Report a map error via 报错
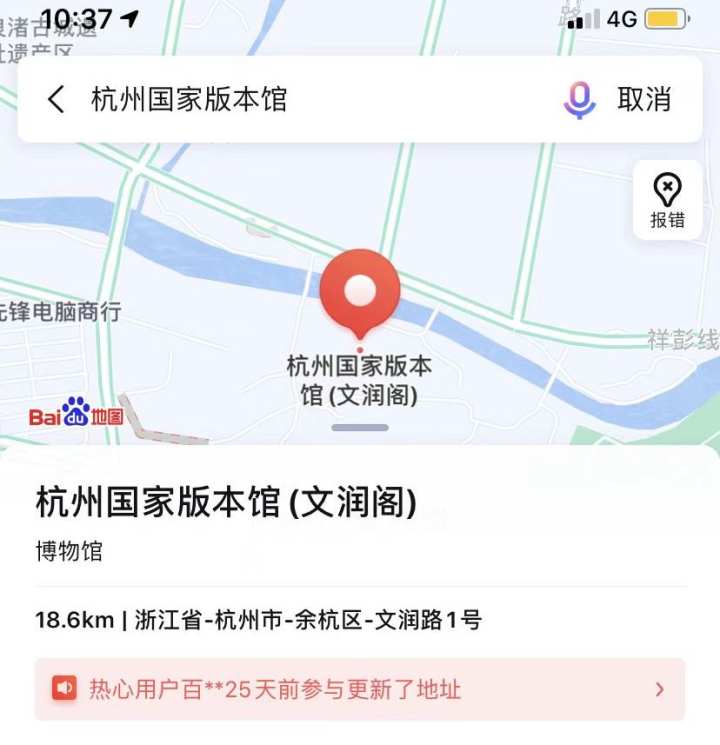720x745 pixels. [x=667, y=199]
